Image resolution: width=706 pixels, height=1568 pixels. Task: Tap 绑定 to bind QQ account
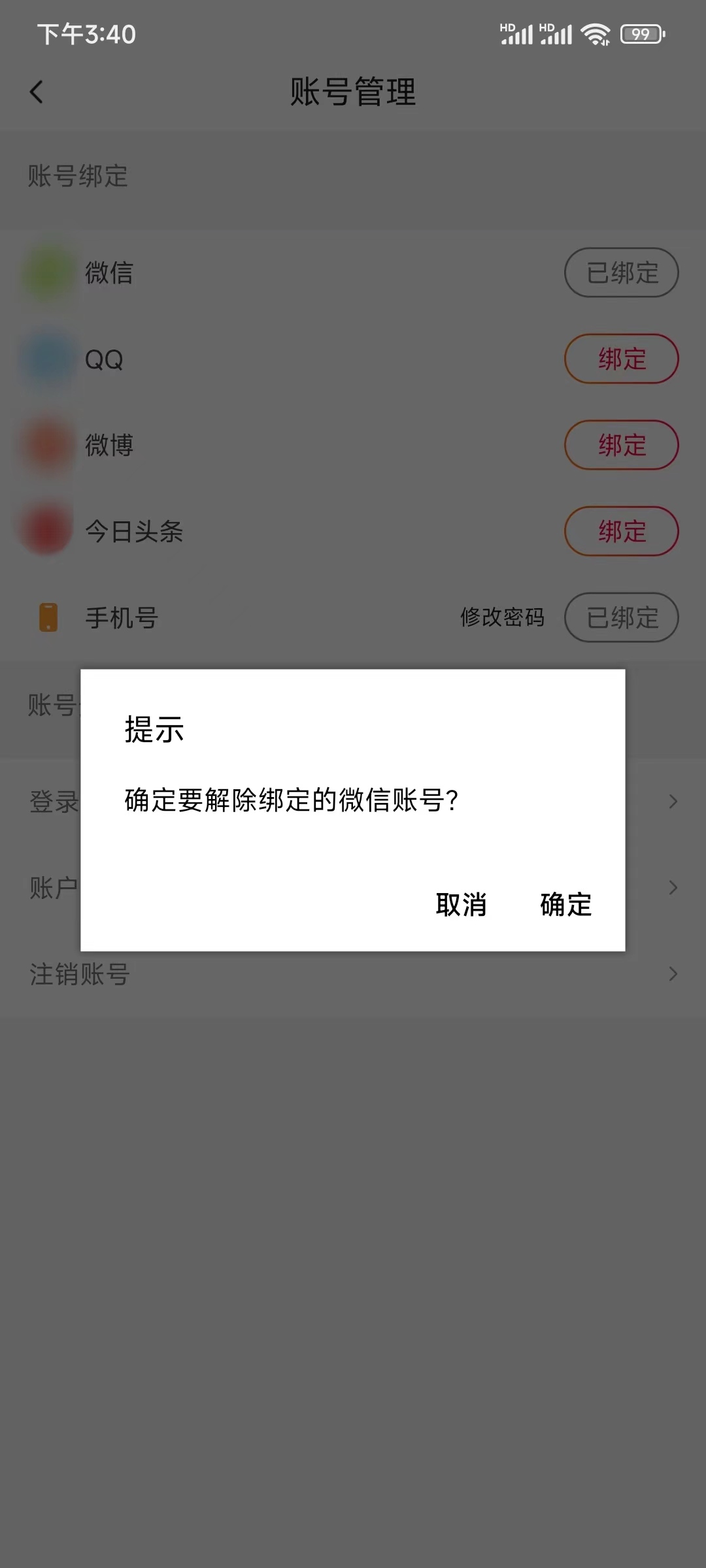pos(620,359)
